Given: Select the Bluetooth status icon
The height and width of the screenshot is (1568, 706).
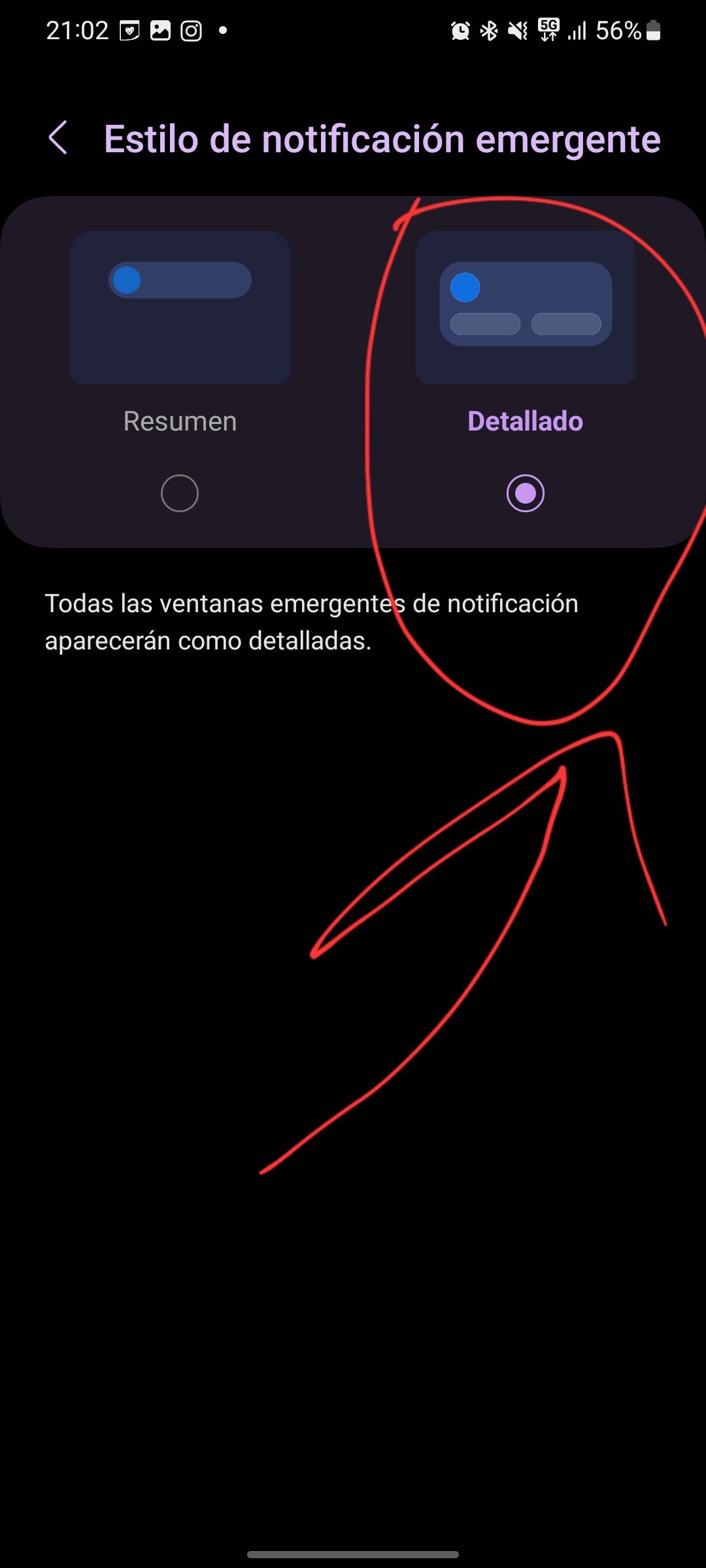Looking at the screenshot, I should (x=487, y=31).
